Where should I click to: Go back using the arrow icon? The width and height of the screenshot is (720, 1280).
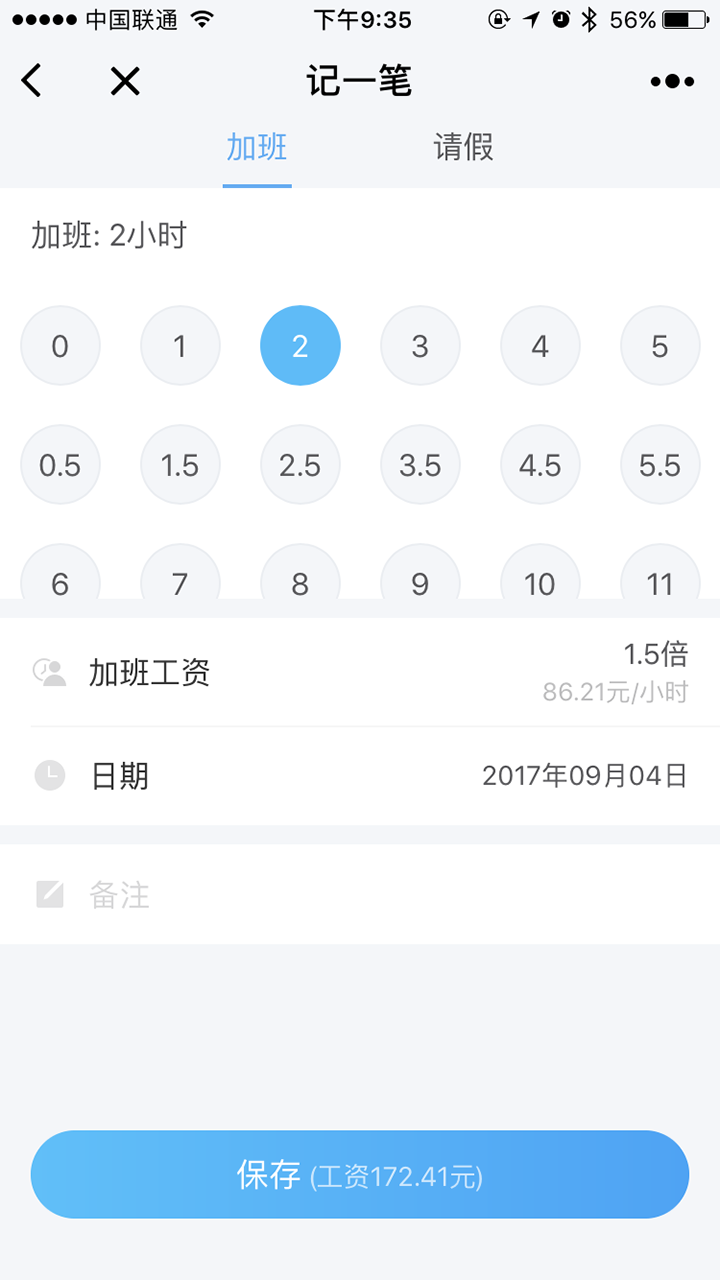32,80
